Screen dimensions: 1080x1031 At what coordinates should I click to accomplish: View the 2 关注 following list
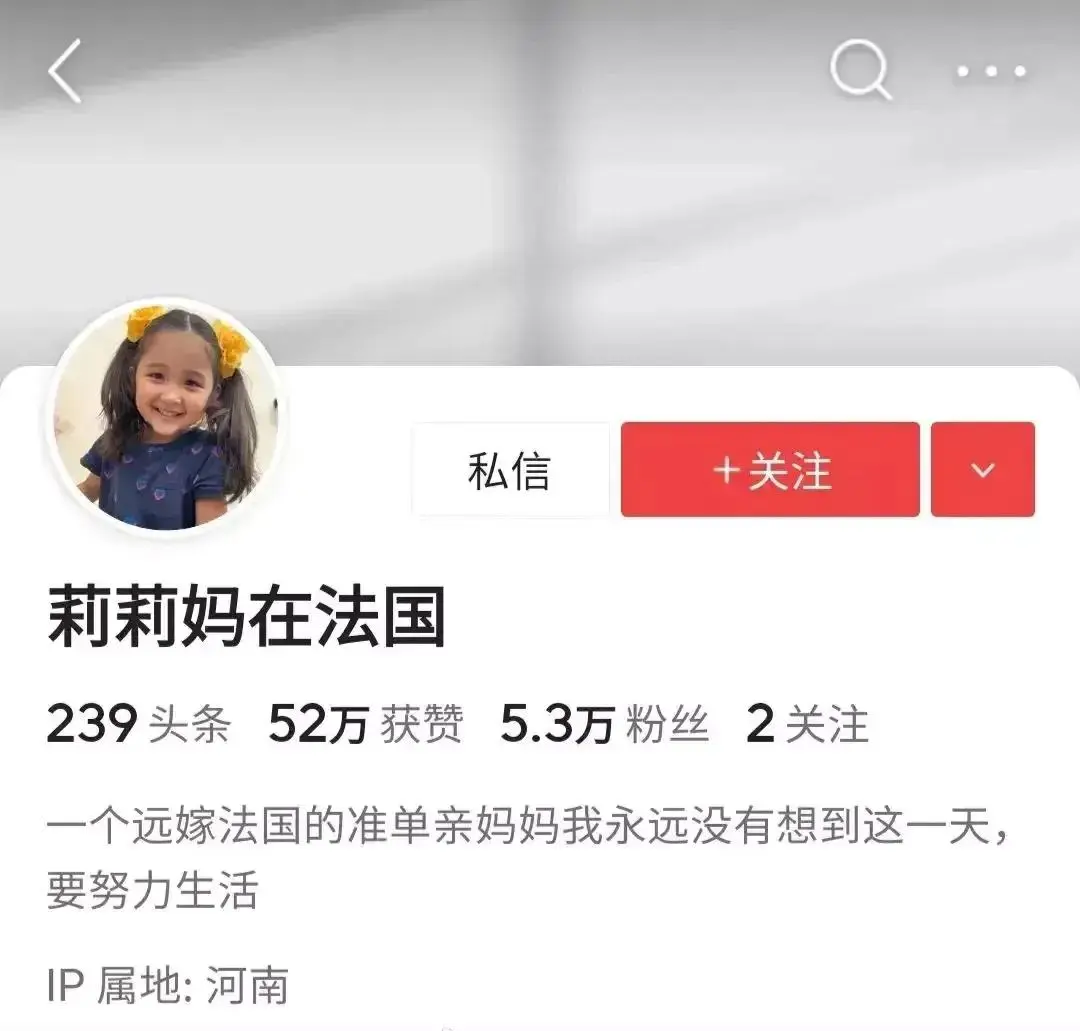[x=807, y=725]
